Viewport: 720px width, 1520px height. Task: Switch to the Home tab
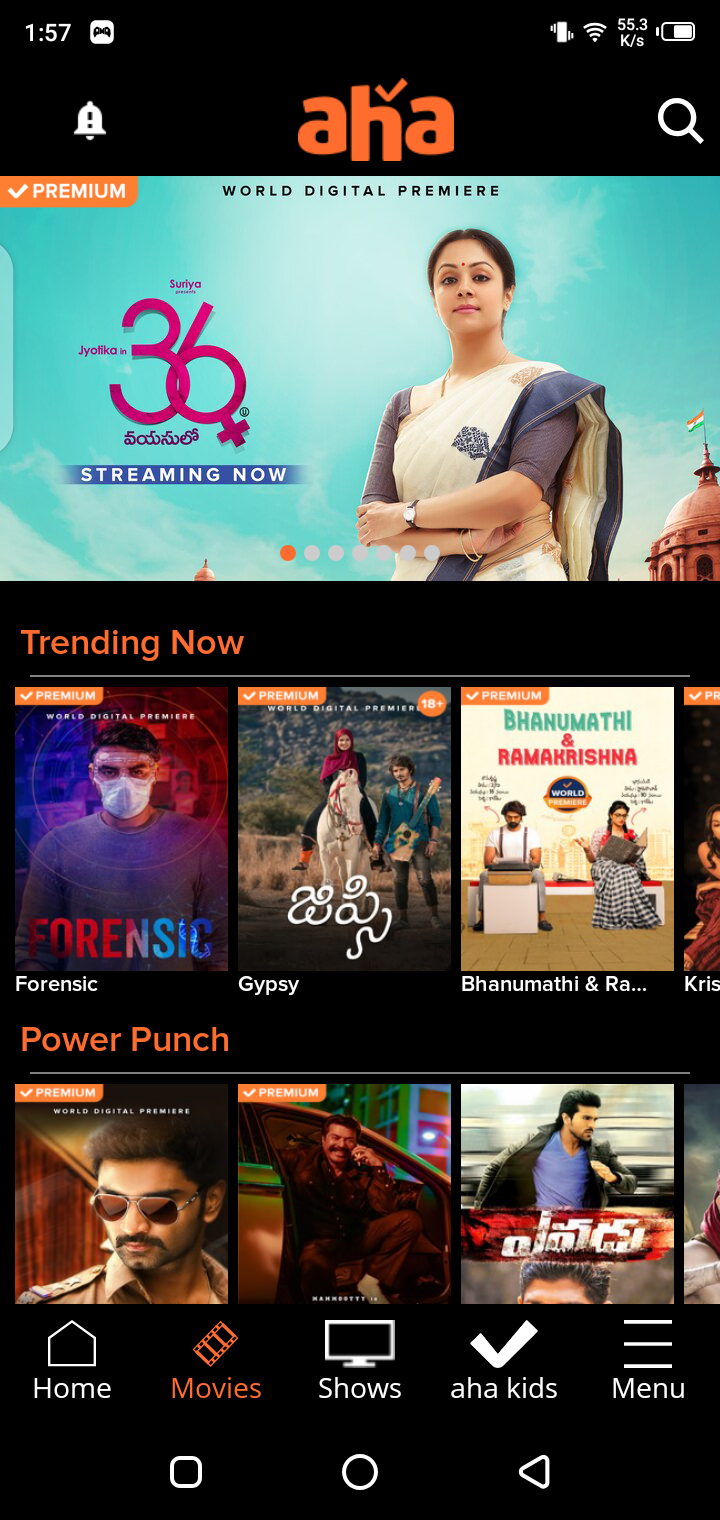point(72,1361)
